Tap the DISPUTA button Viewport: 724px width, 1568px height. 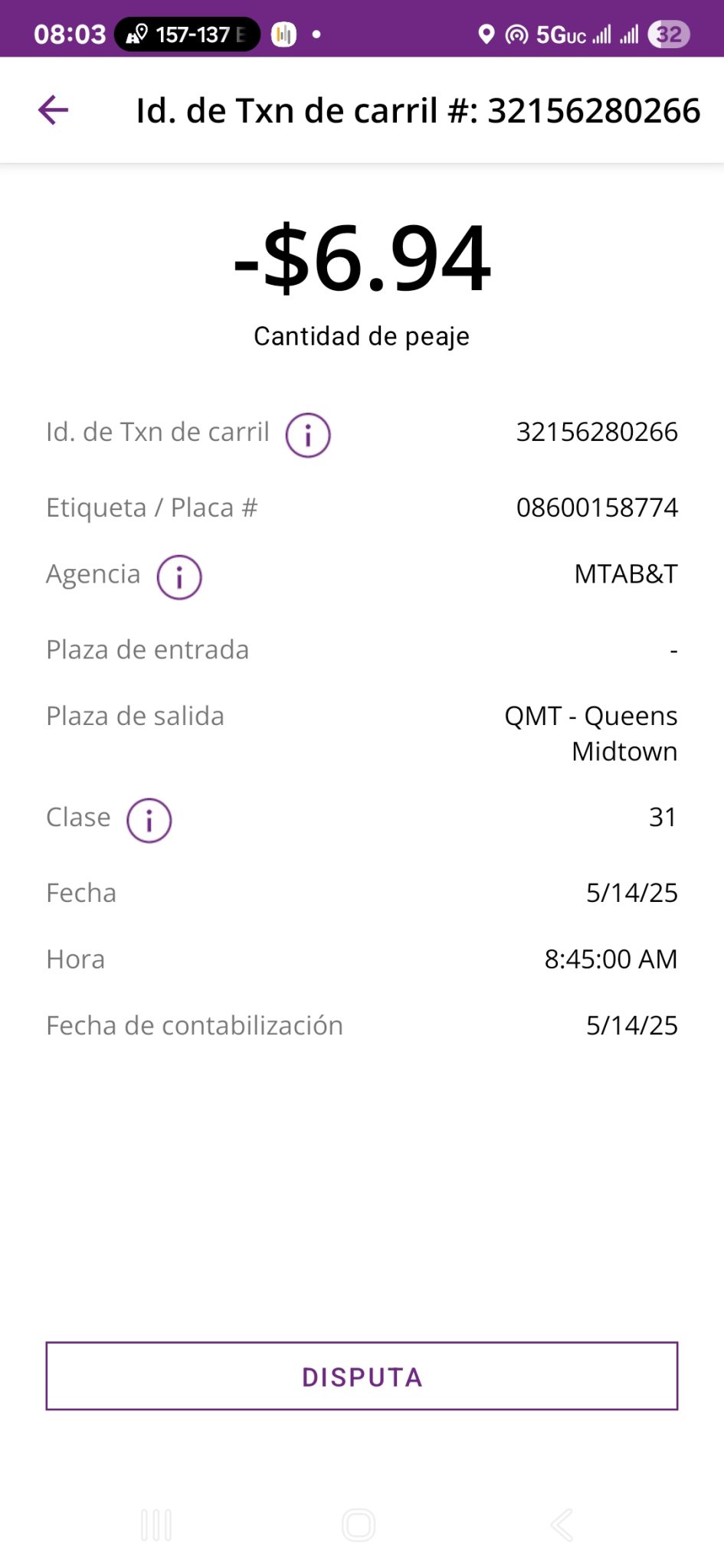362,1376
